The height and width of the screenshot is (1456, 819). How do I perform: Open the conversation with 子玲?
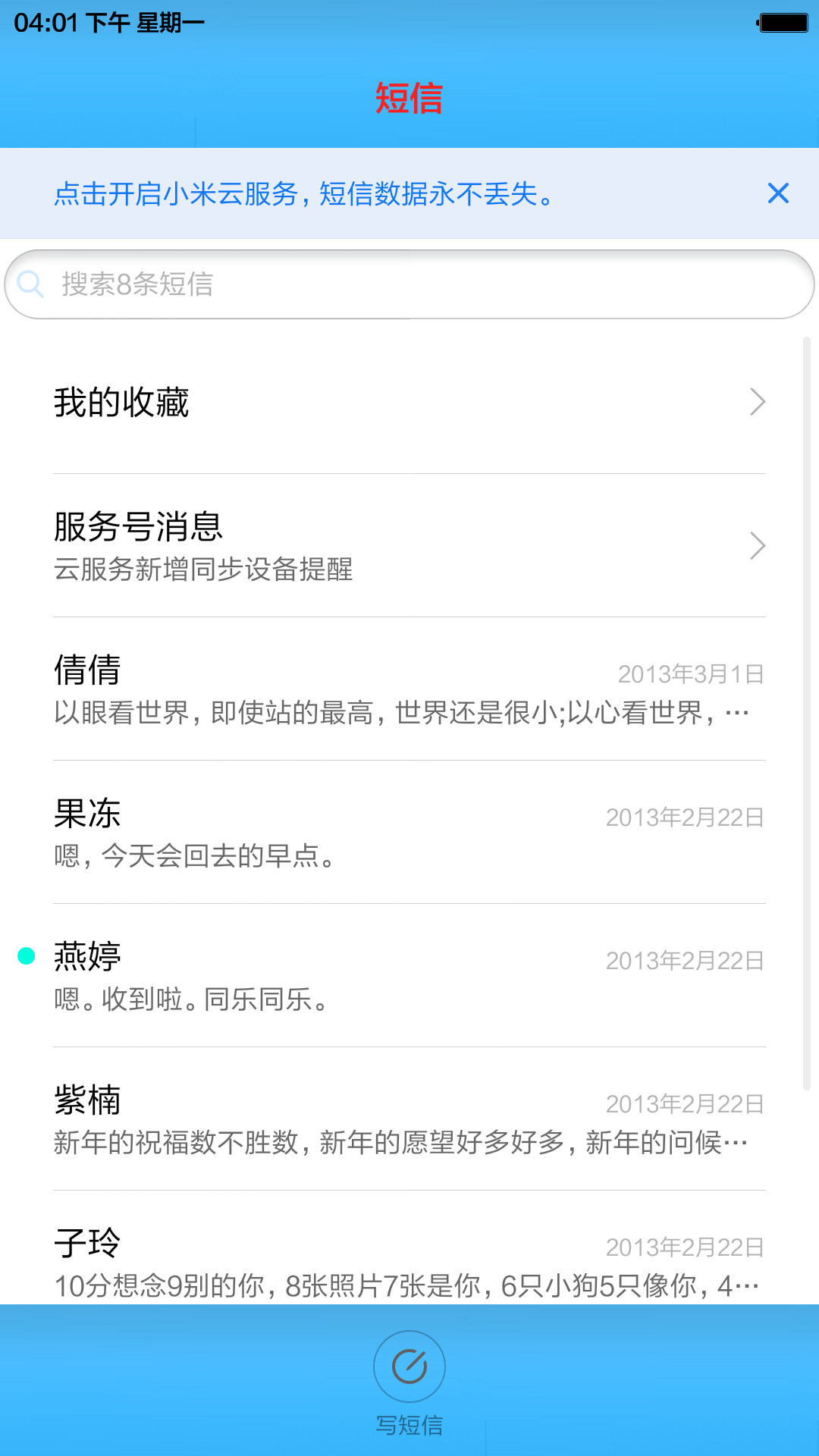point(409,1248)
